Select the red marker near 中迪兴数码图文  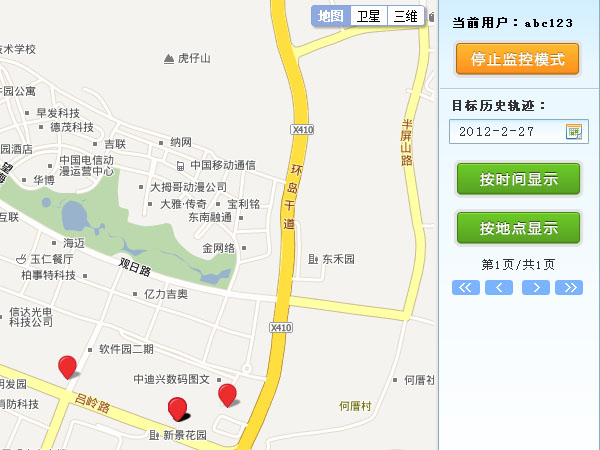tap(228, 394)
